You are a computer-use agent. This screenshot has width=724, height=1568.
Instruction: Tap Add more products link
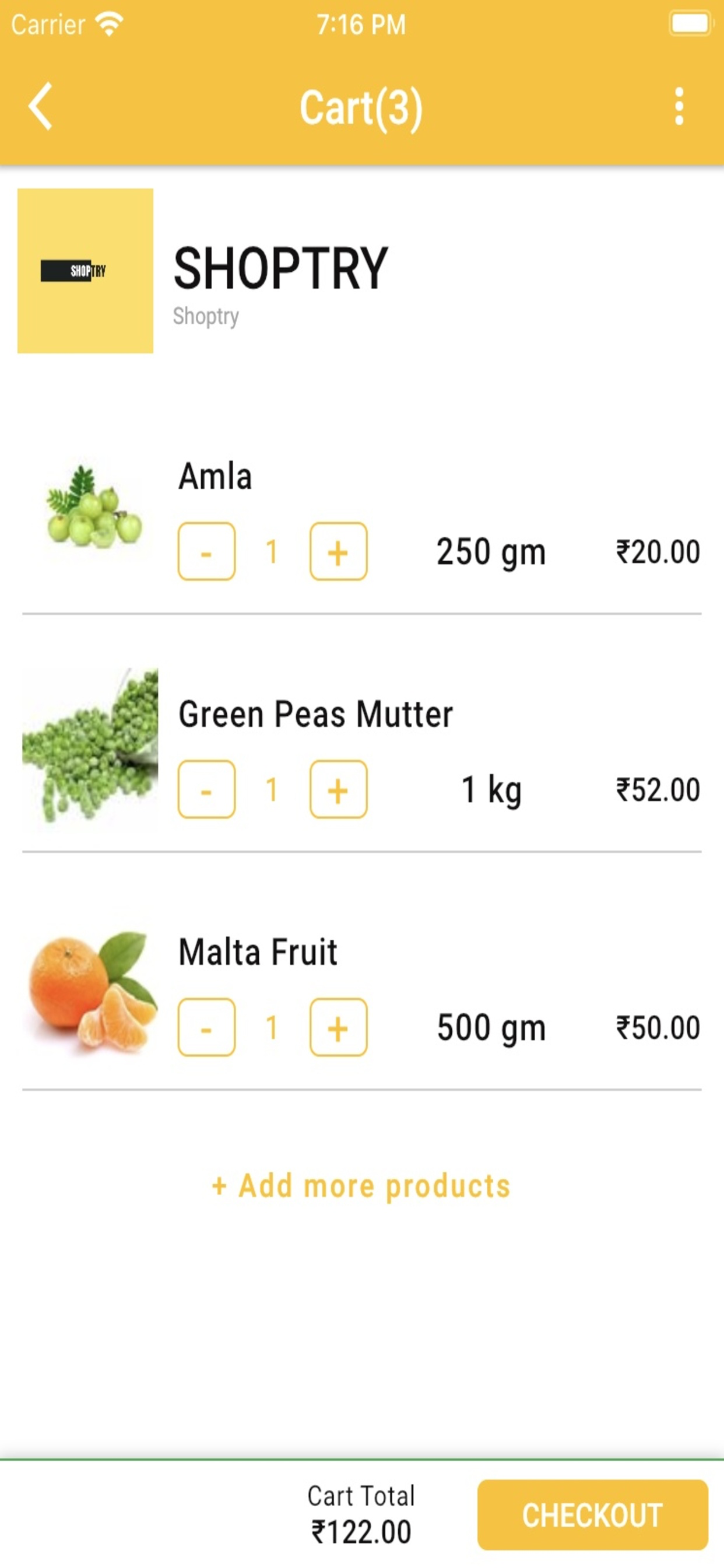click(x=361, y=1186)
